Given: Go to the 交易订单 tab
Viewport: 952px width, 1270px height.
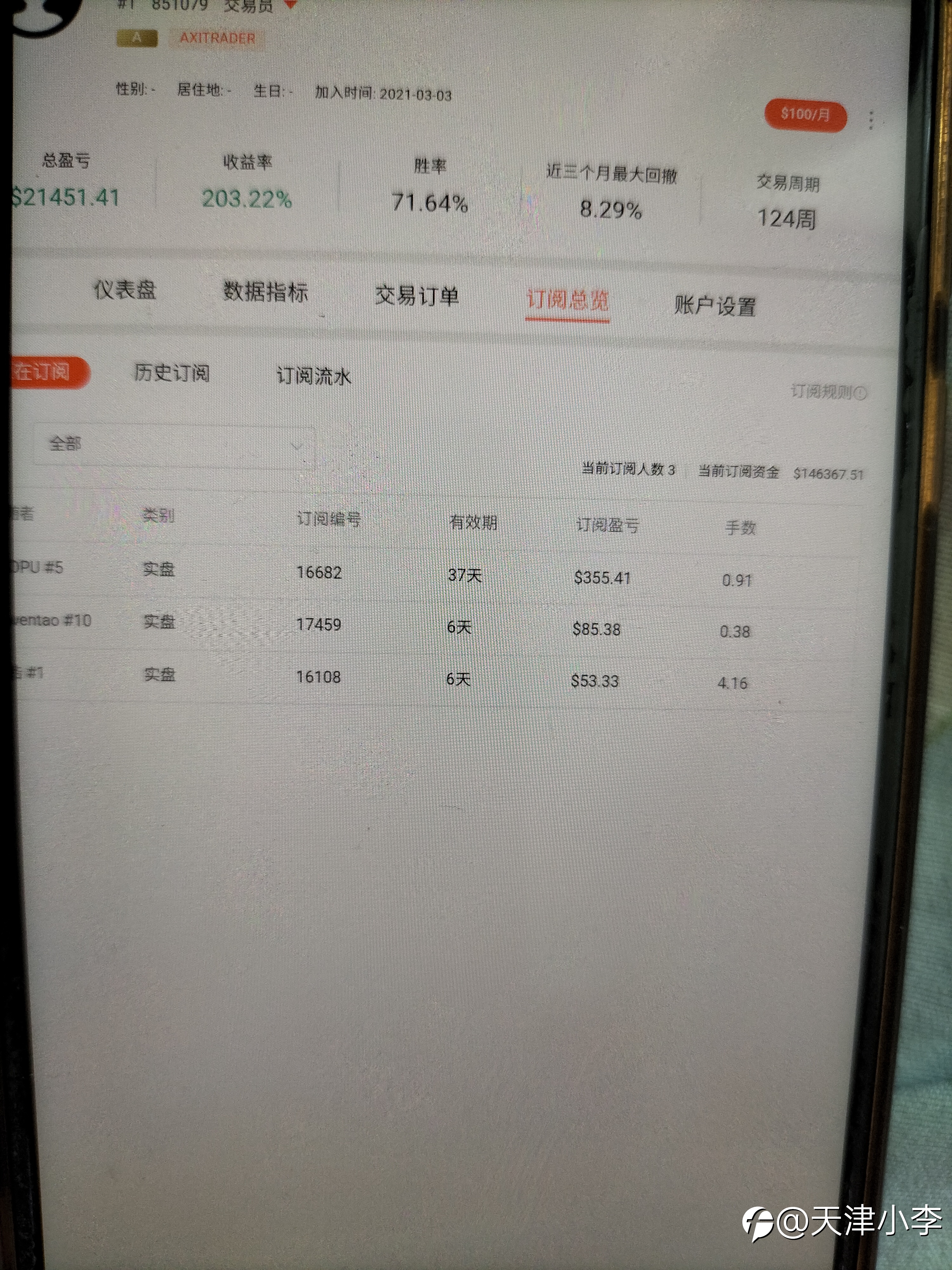Looking at the screenshot, I should coord(417,296).
